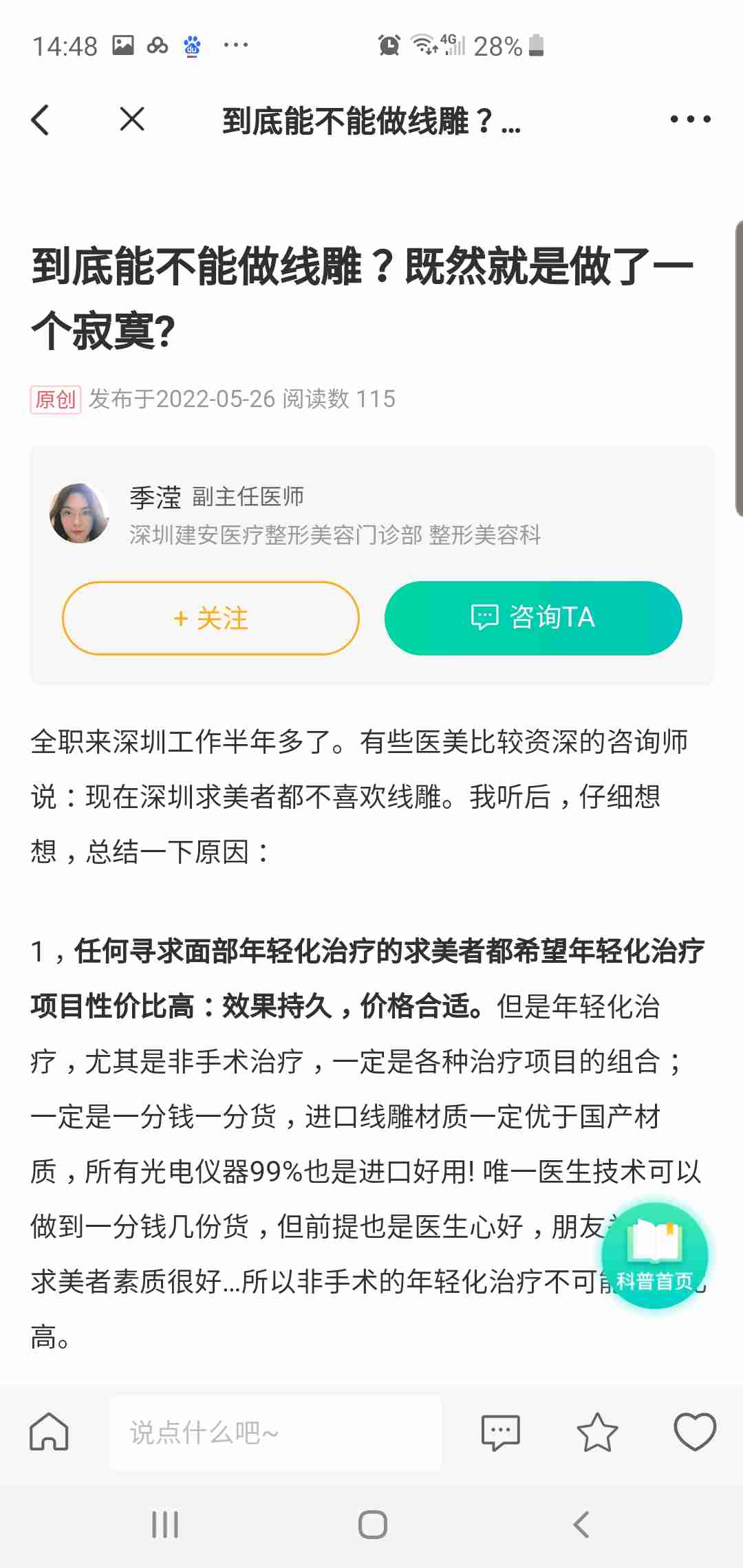Tap 咨询TA to consult the doctor
This screenshot has width=743, height=1568.
coord(533,618)
